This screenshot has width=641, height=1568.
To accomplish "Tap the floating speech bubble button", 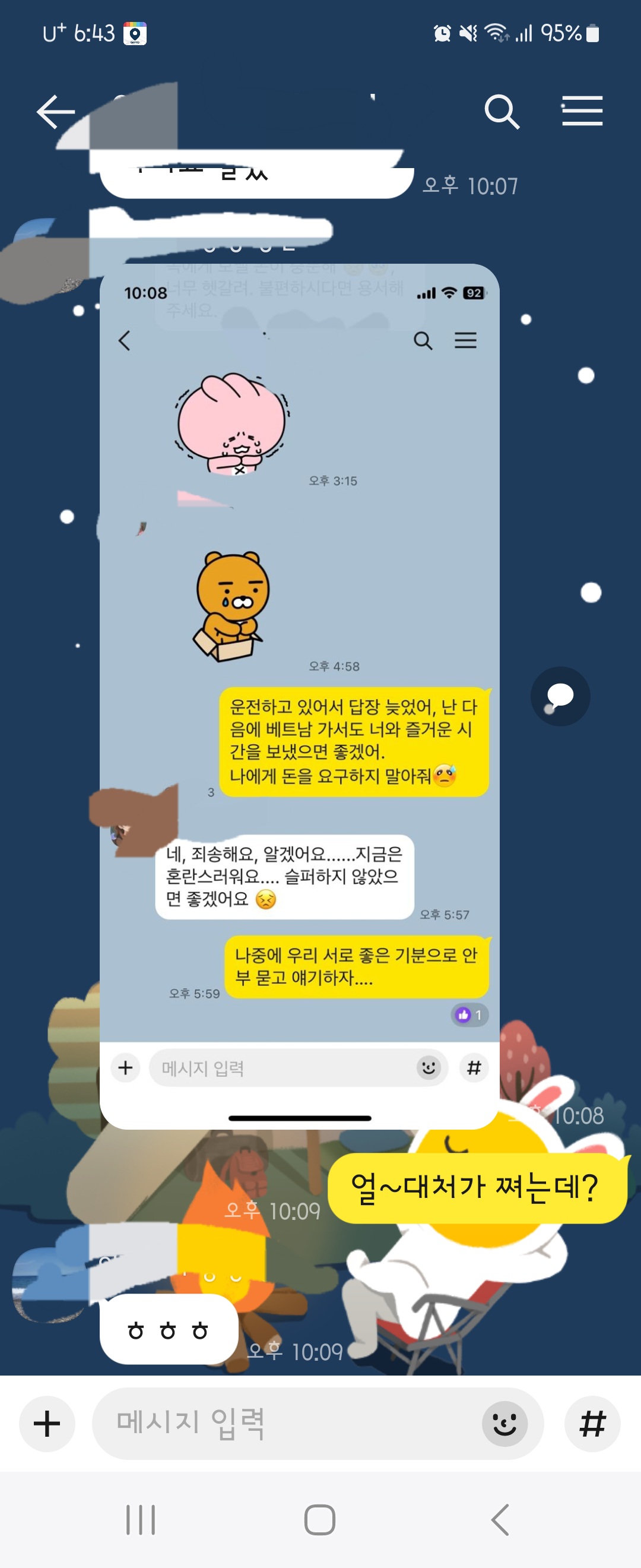I will pyautogui.click(x=560, y=696).
